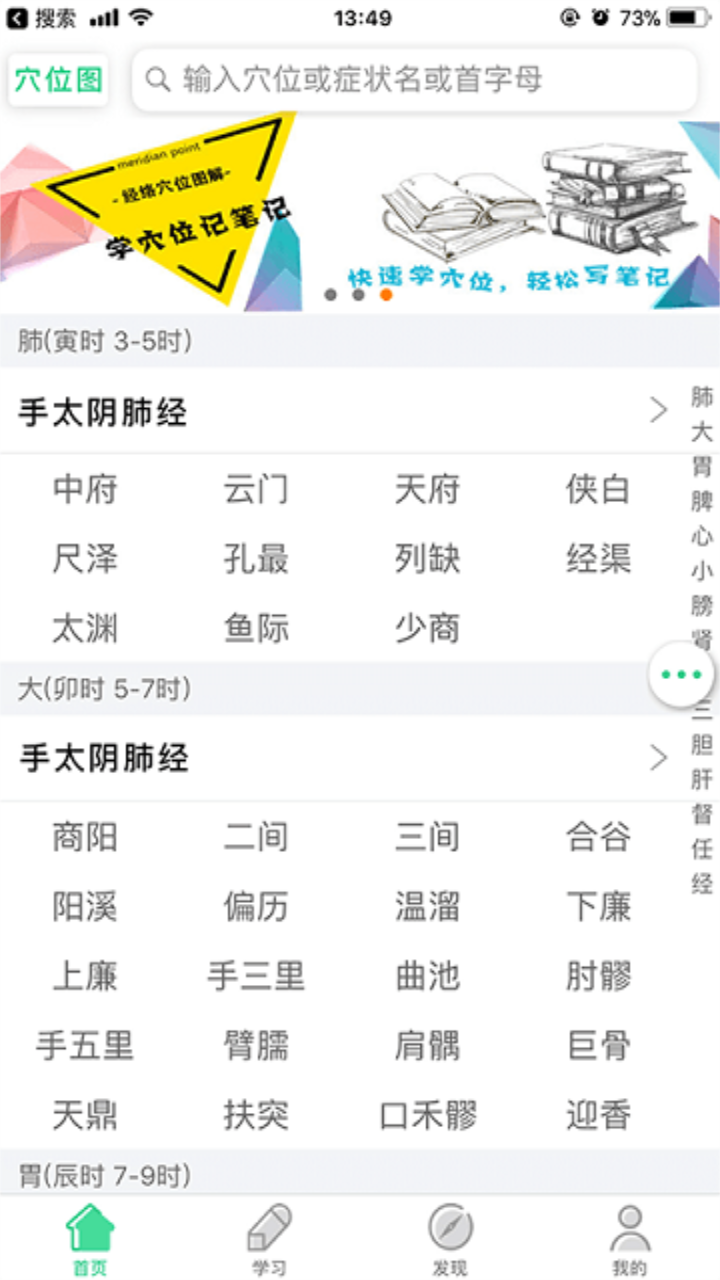Go to the 我的 tab

coord(629,1240)
